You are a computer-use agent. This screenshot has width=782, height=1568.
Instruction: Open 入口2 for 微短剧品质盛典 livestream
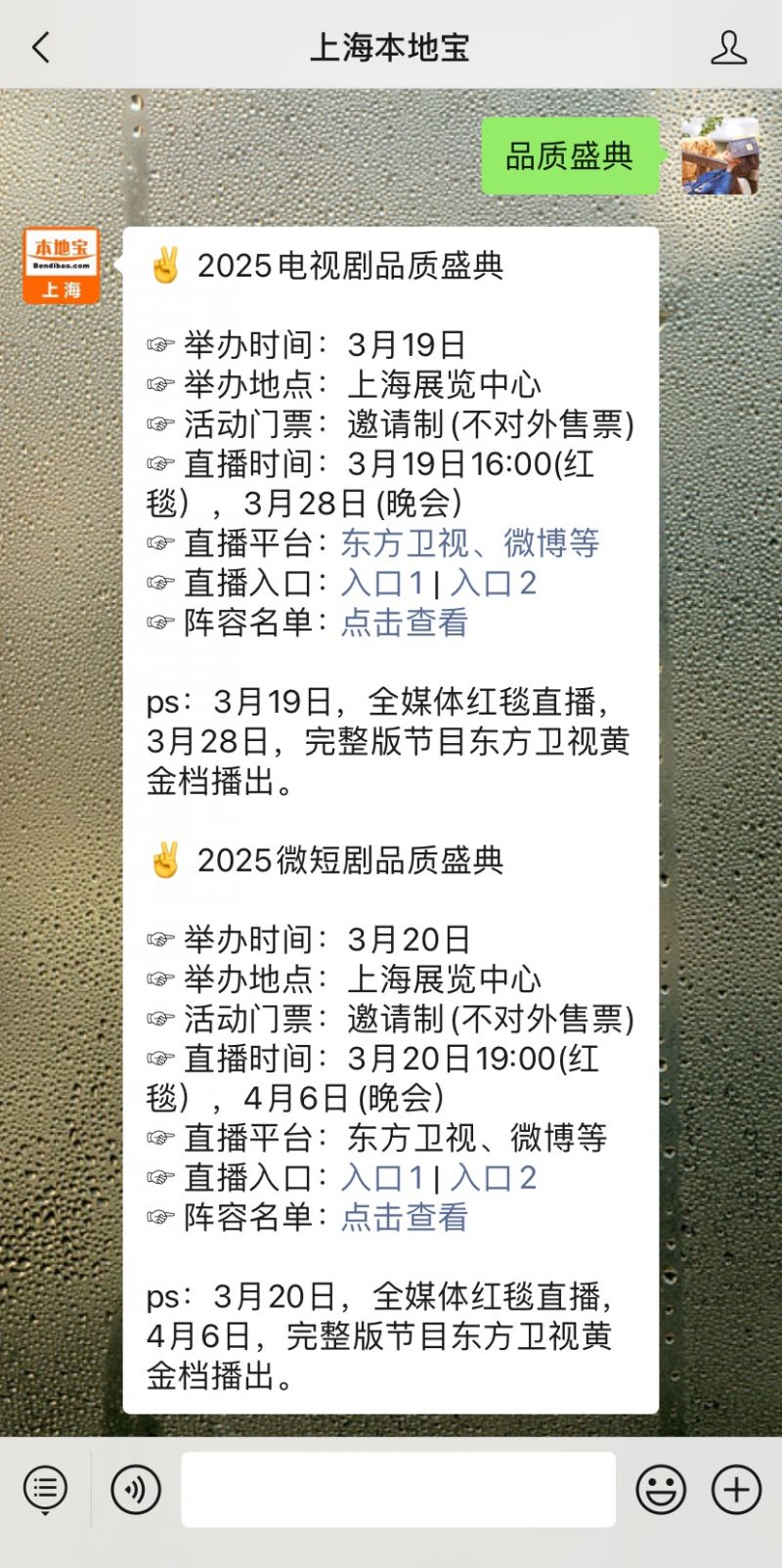point(494,1178)
